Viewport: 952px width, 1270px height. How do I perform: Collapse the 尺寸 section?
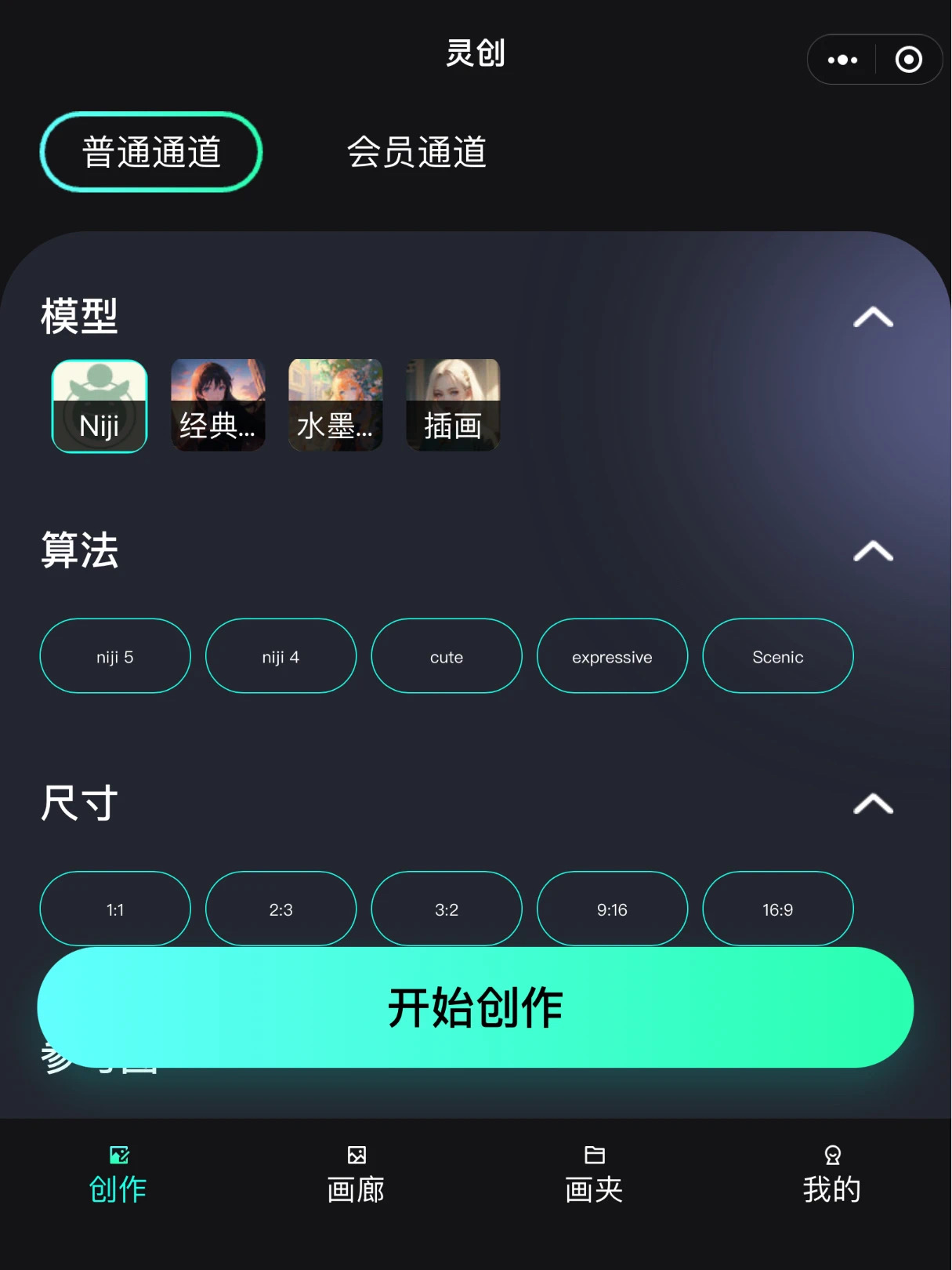[873, 804]
